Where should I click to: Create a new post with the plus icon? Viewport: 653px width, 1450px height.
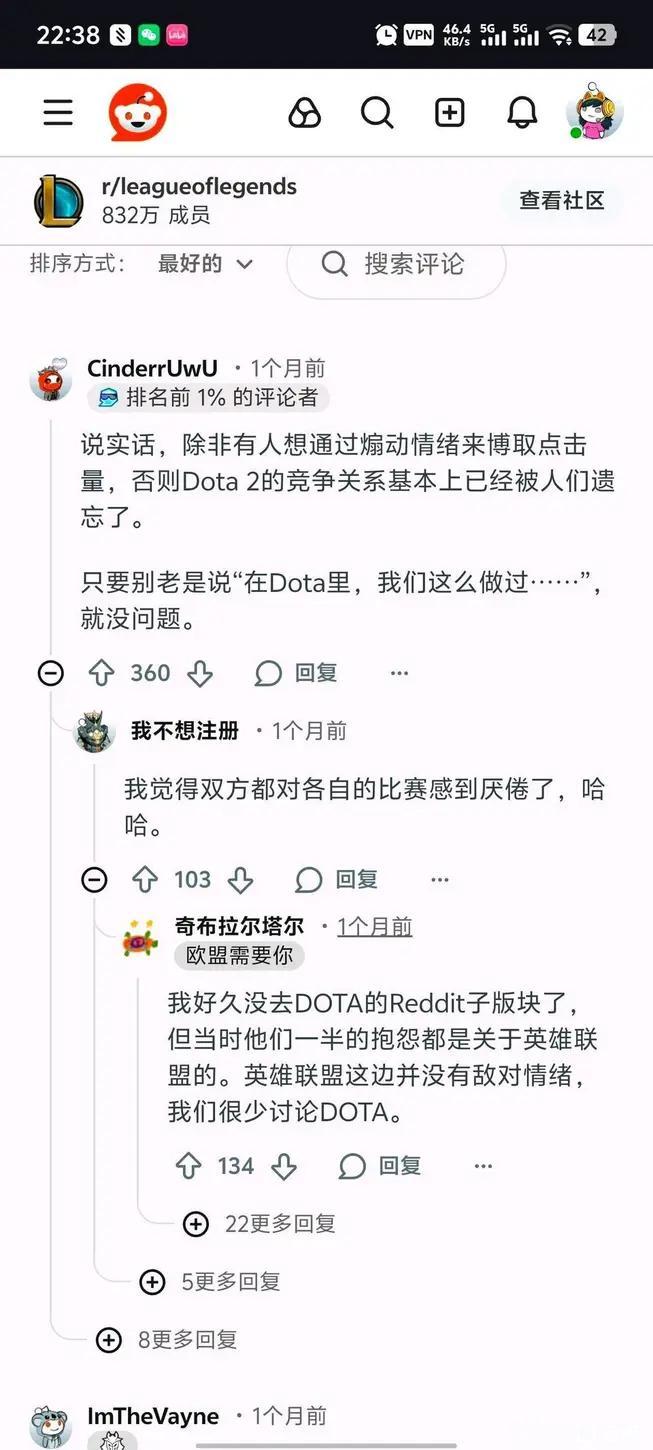tap(450, 113)
